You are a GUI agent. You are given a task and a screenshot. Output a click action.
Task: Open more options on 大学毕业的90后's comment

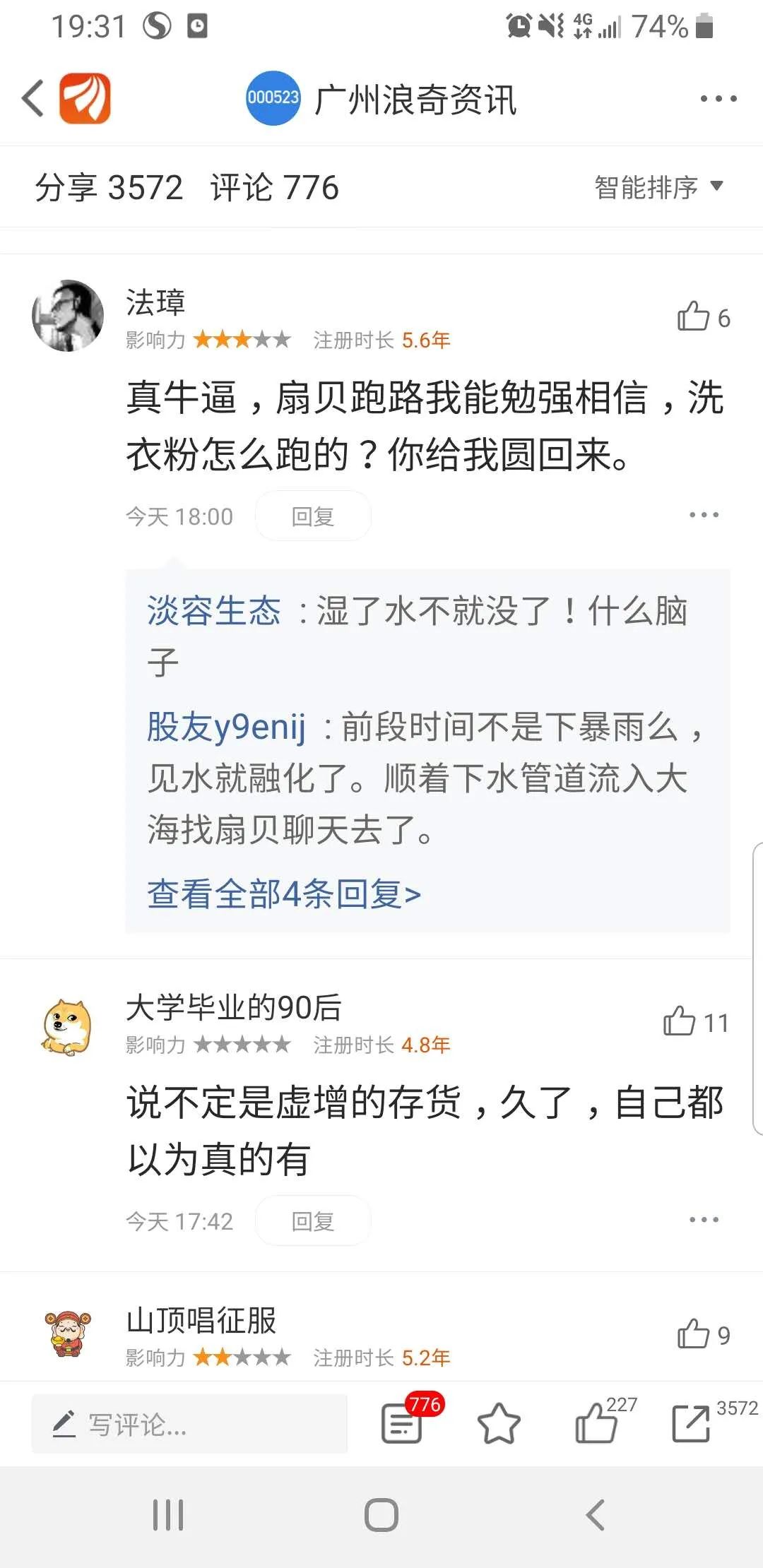click(704, 1220)
